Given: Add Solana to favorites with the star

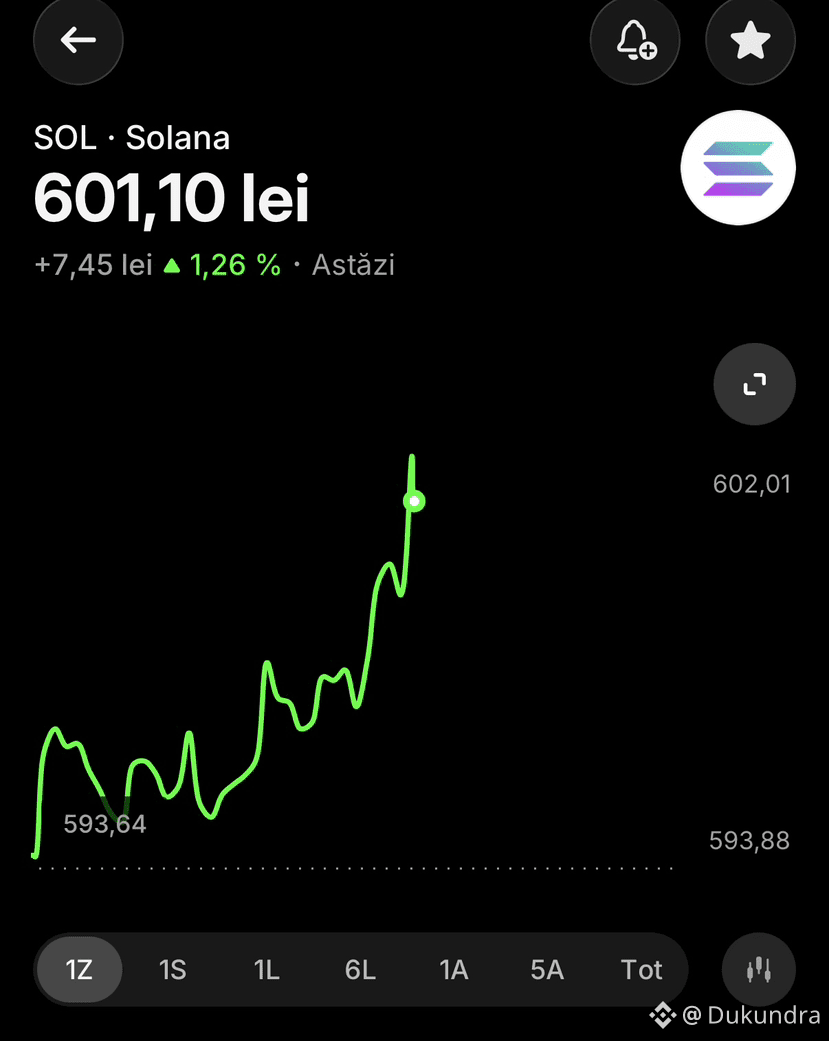Looking at the screenshot, I should pyautogui.click(x=750, y=40).
